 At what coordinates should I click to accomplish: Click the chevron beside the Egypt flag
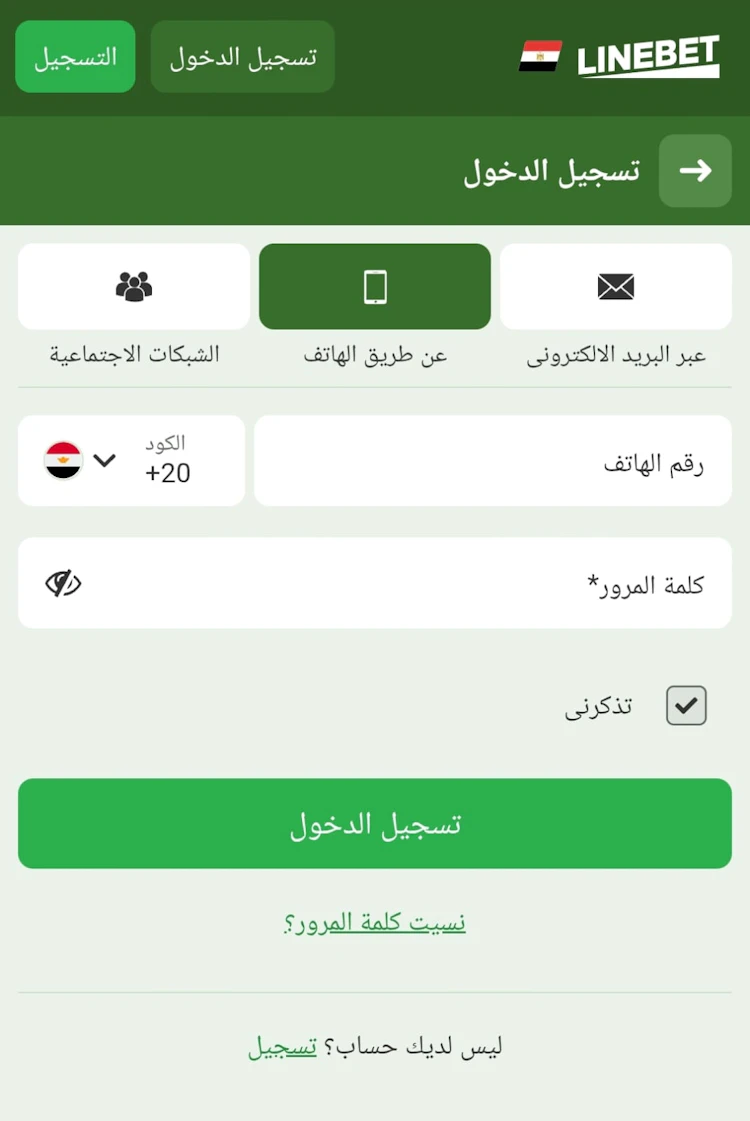(x=104, y=460)
